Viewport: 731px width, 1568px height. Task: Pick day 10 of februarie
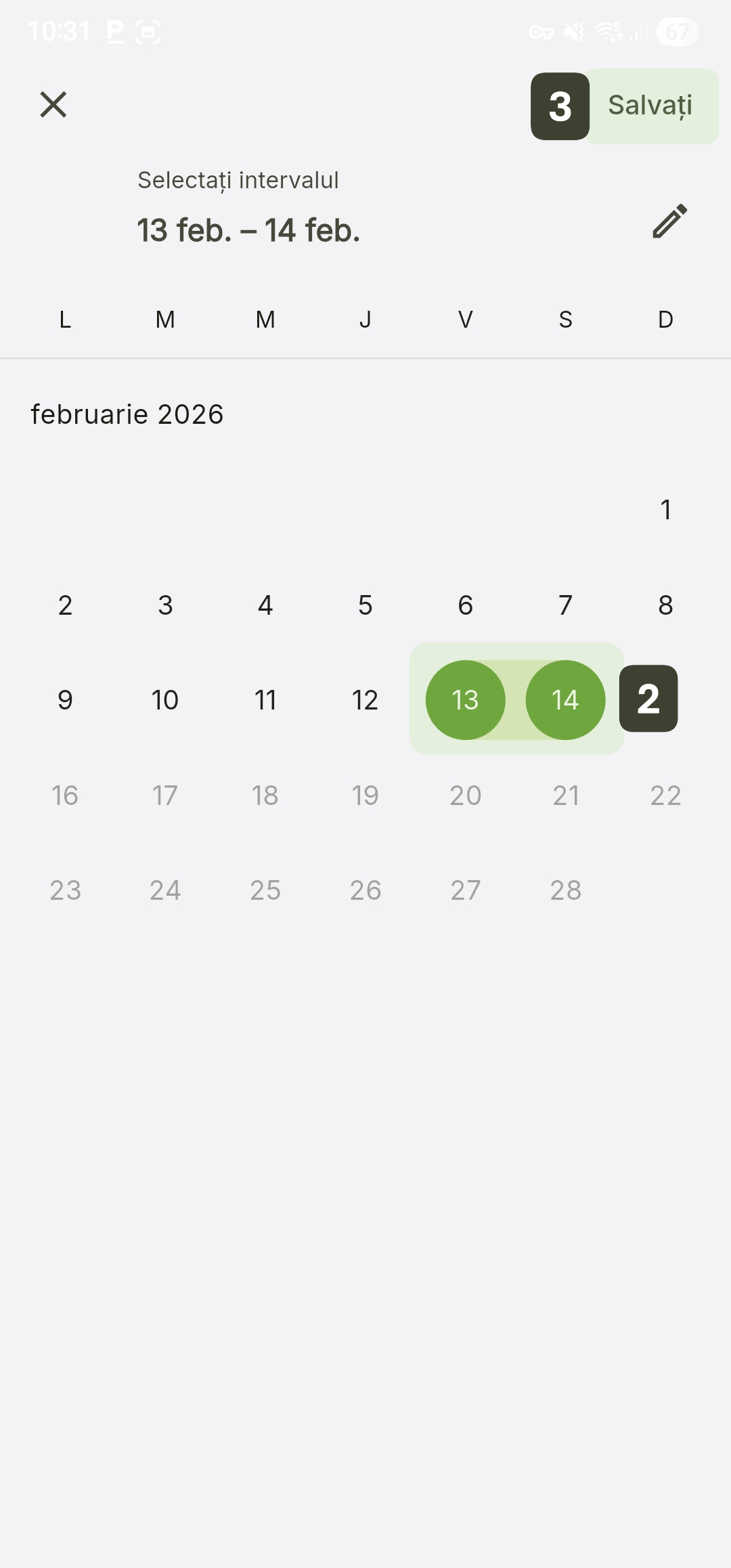[165, 699]
